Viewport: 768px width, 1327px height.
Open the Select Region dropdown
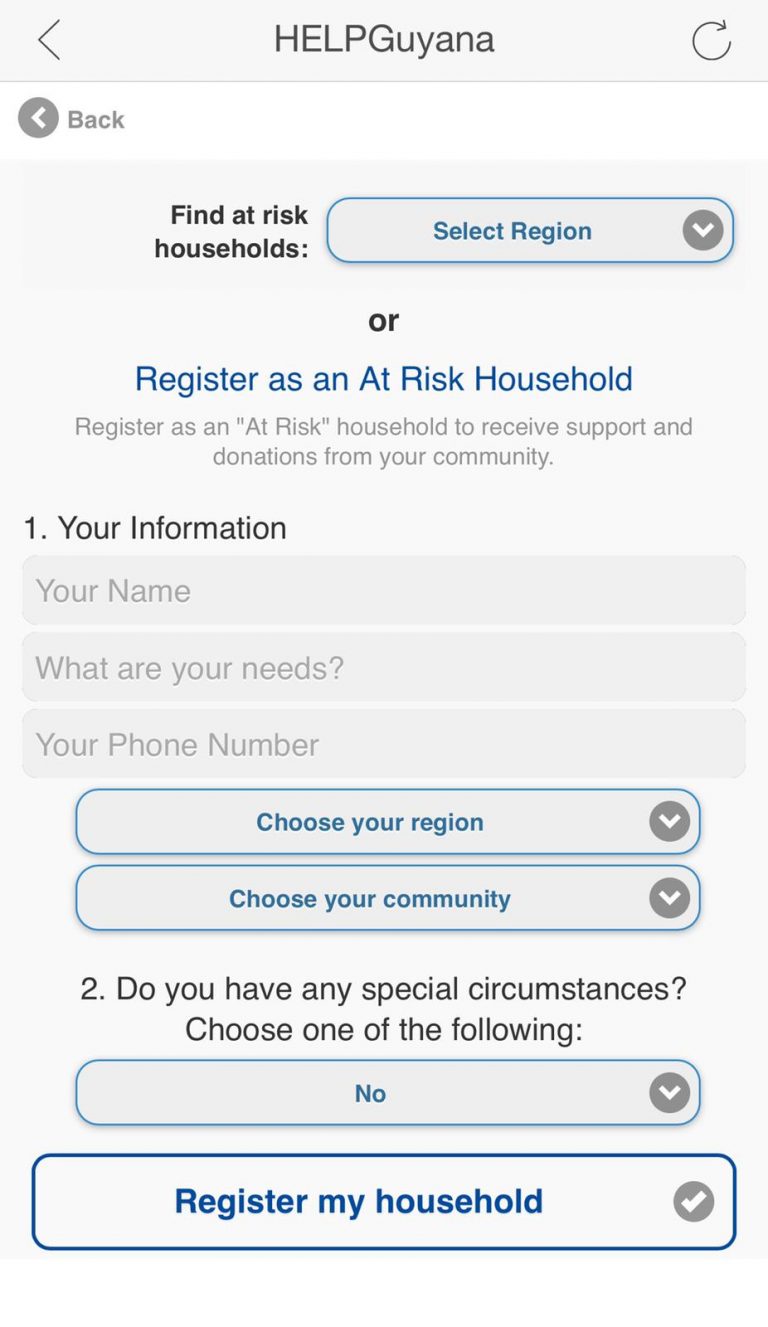coord(530,231)
